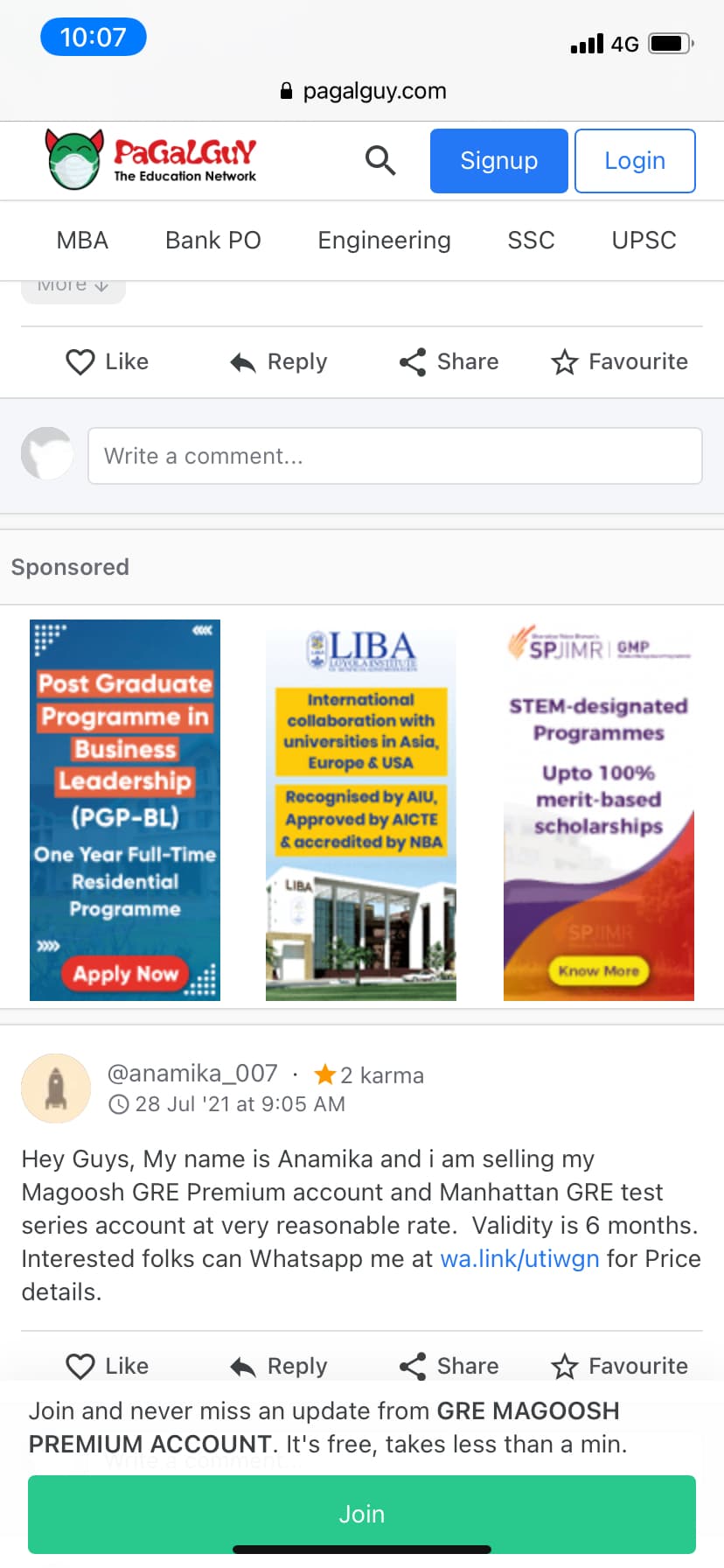Like Anamika's post
Screen dimensions: 724x1568
pyautogui.click(x=108, y=1365)
